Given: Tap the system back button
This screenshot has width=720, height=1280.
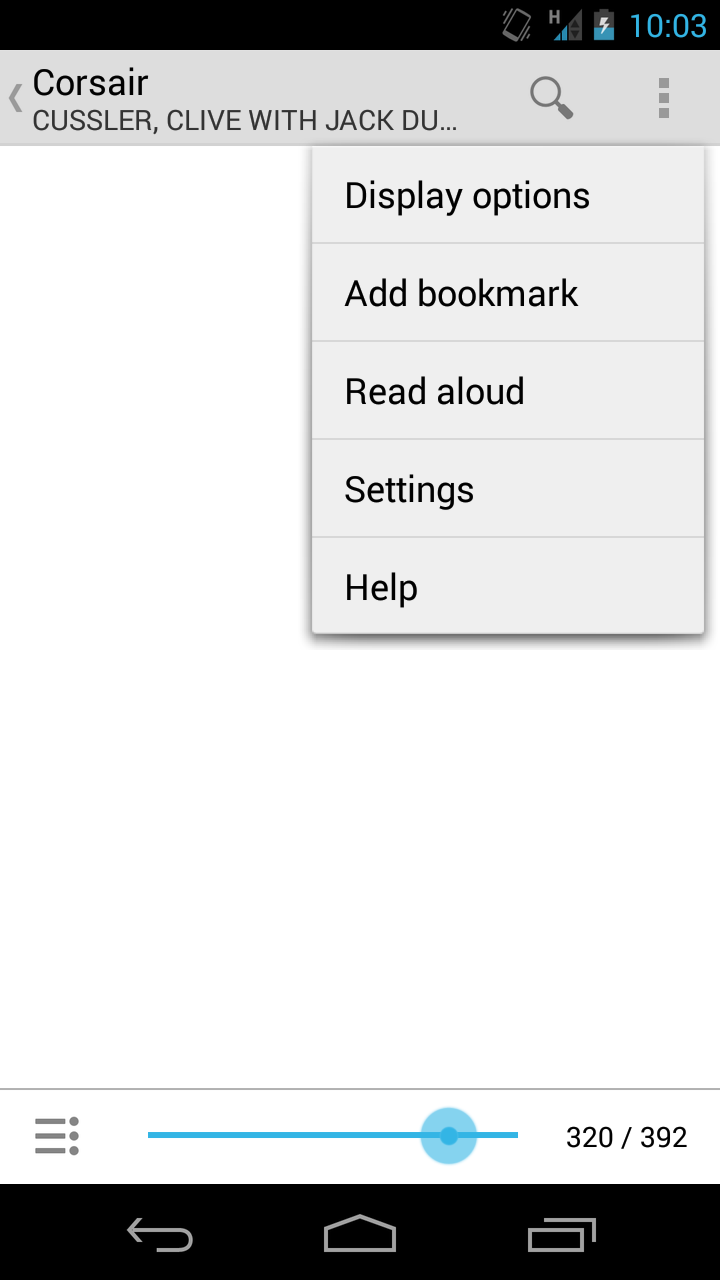Looking at the screenshot, I should point(160,1234).
